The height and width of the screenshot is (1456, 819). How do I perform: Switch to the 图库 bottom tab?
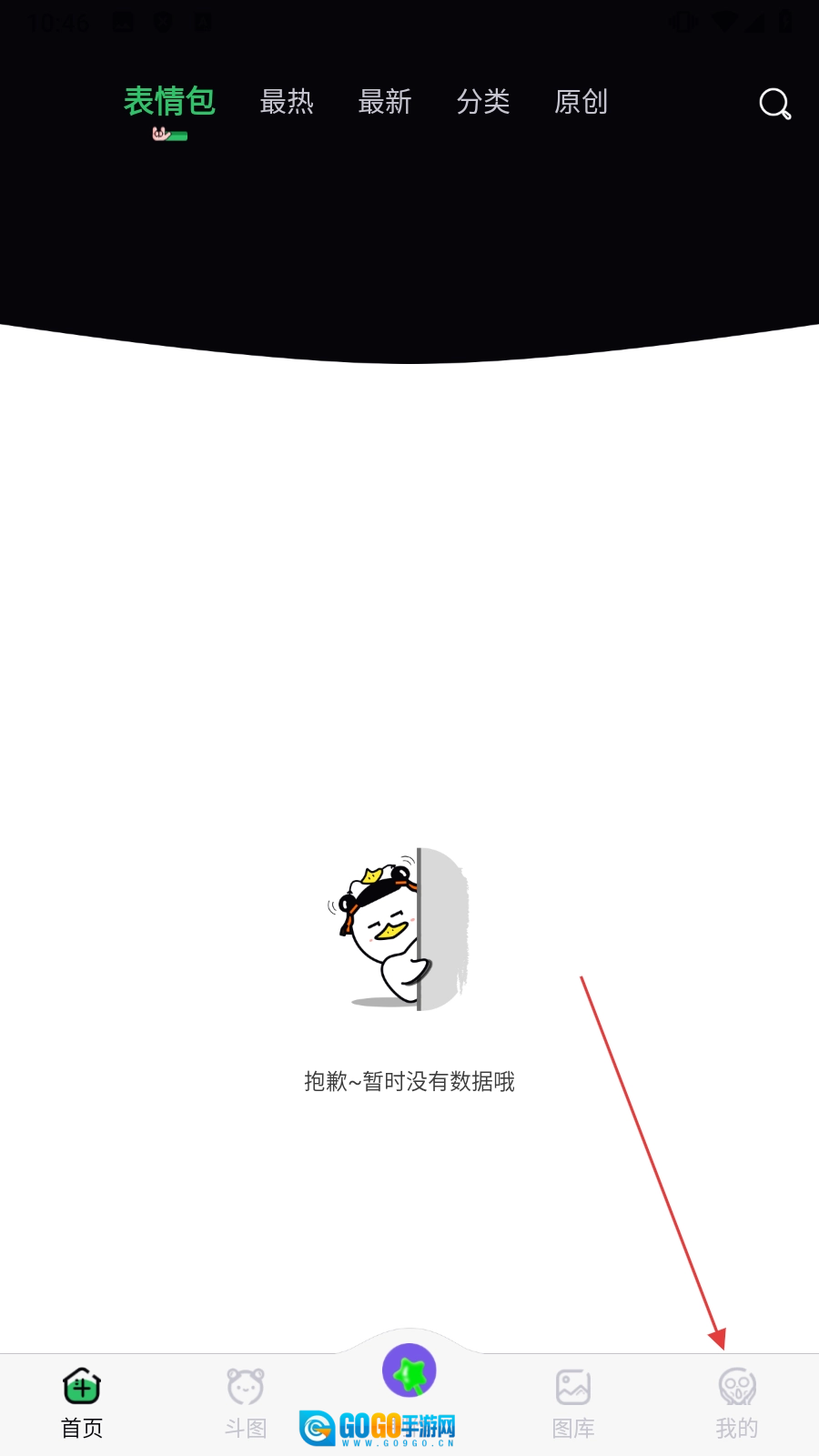(x=573, y=1403)
